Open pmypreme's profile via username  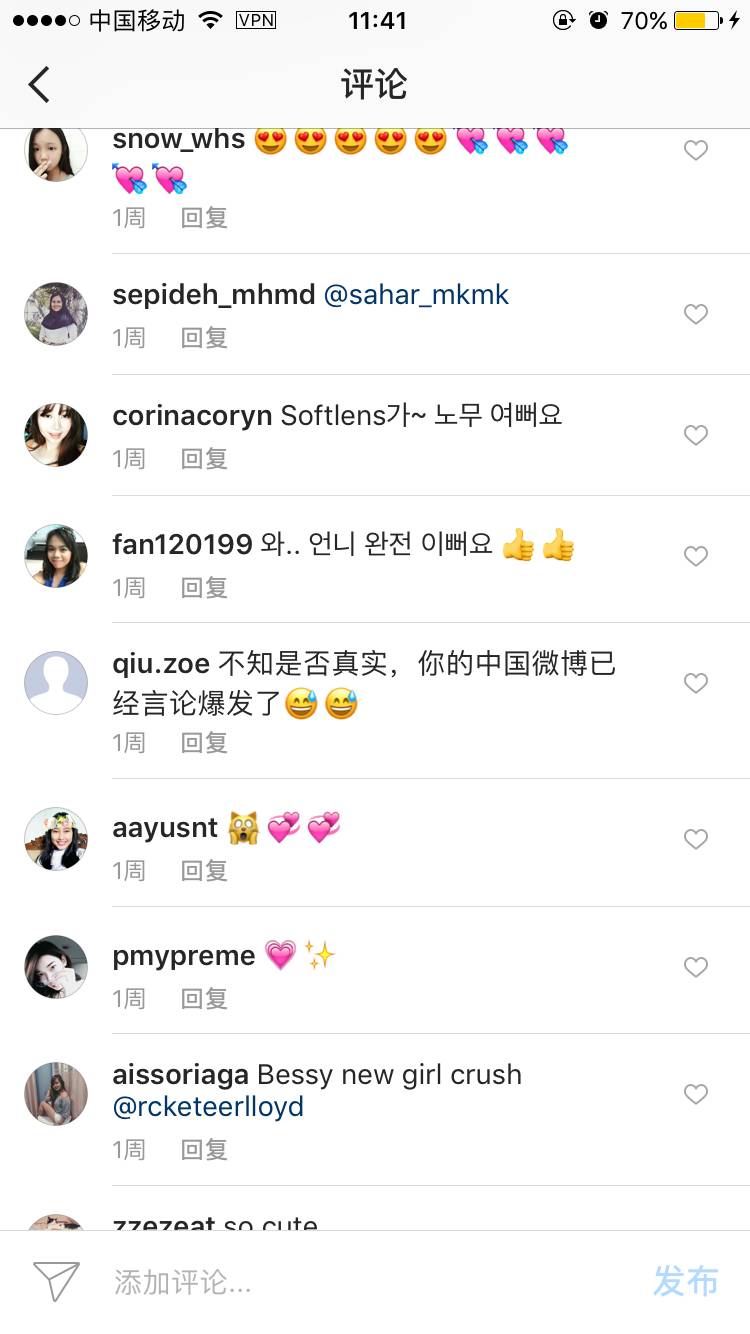click(x=184, y=956)
